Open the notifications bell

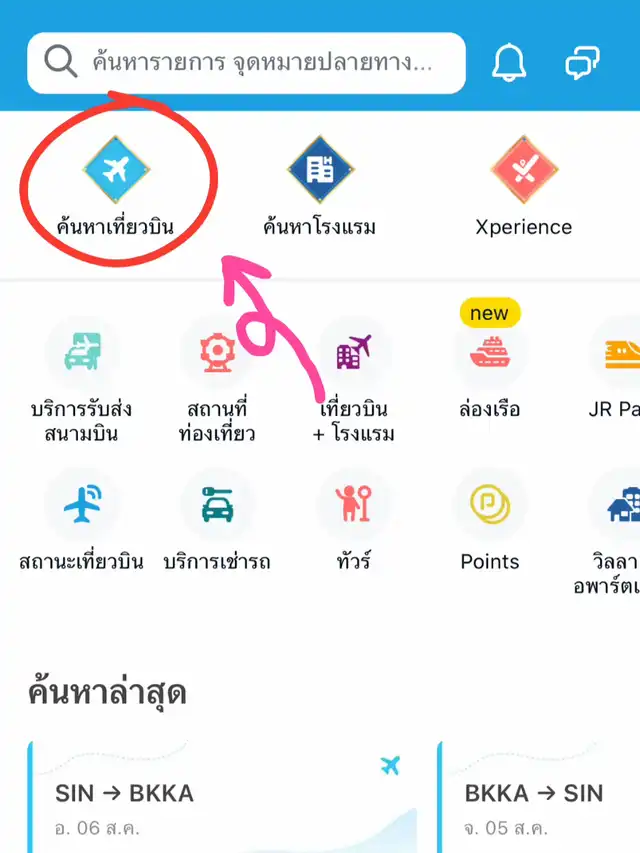(x=509, y=64)
